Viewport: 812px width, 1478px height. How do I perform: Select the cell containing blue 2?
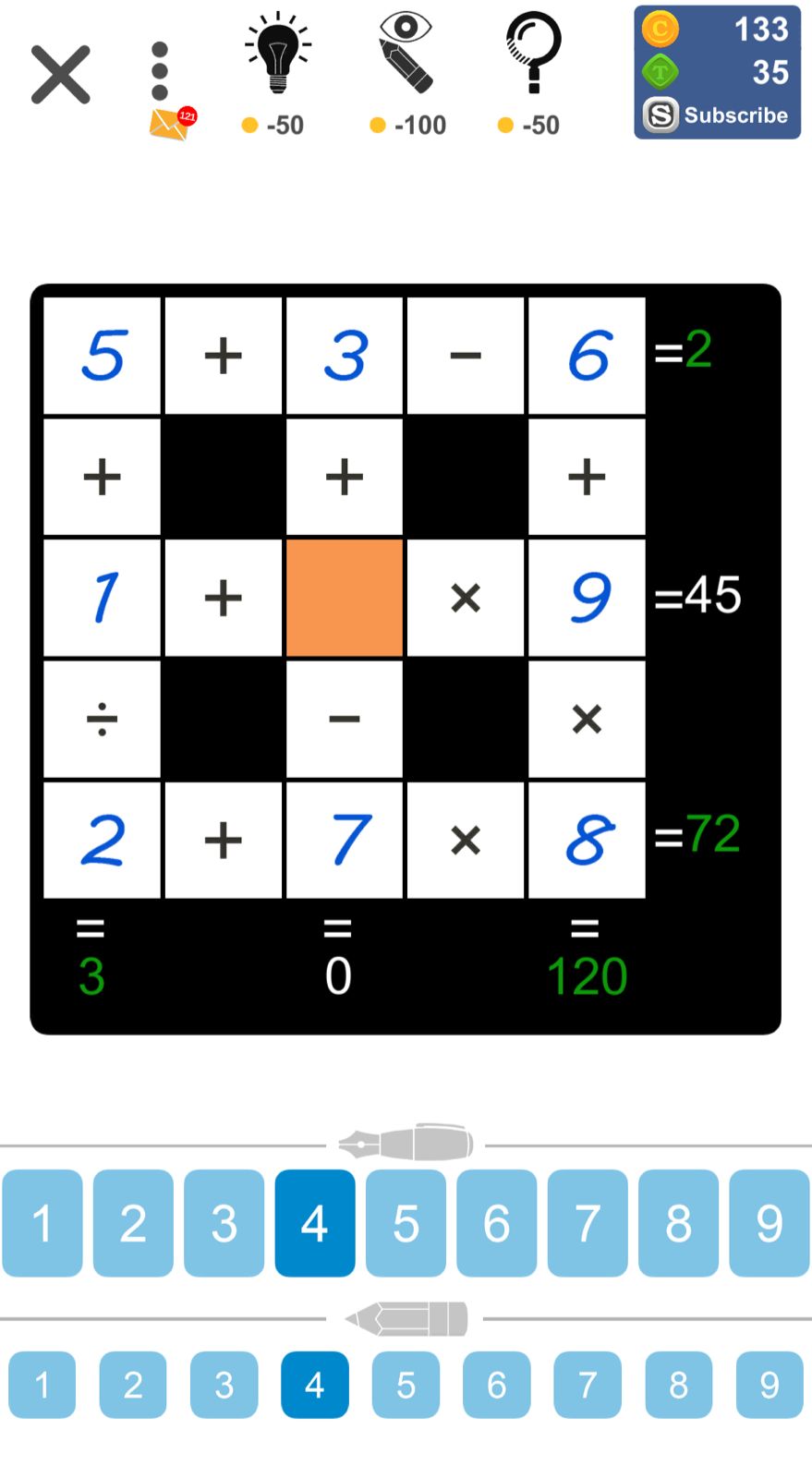(x=103, y=840)
